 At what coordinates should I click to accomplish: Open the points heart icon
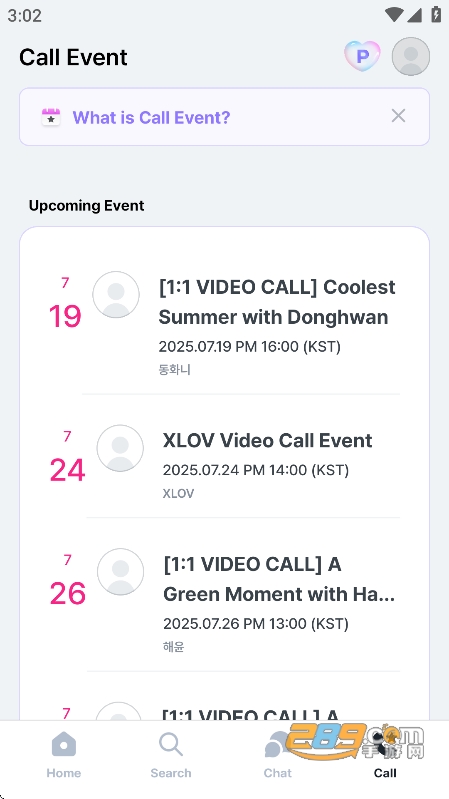click(x=362, y=56)
